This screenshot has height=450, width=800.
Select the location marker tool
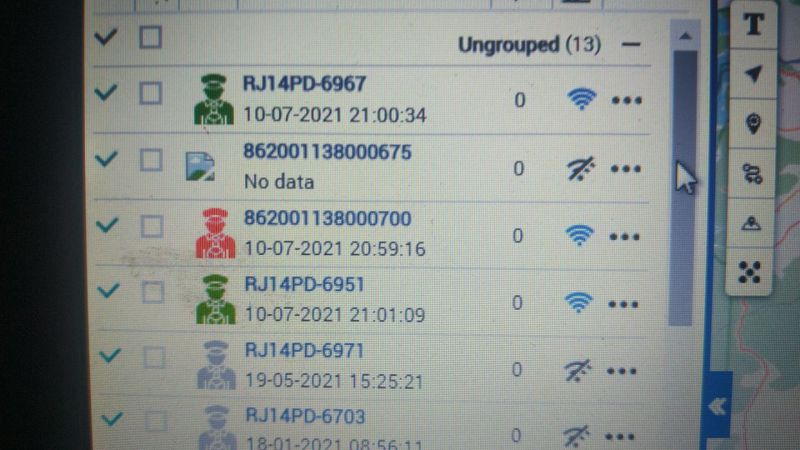coord(753,123)
